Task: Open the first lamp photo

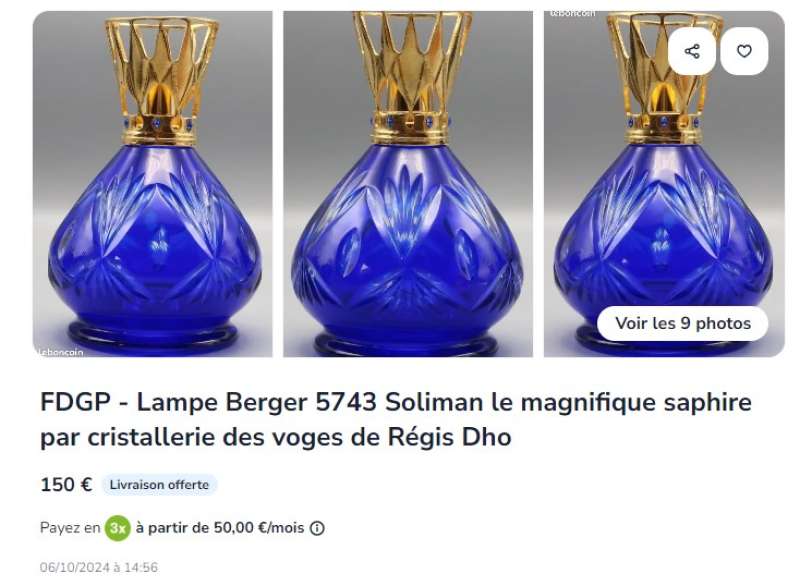Action: [153, 185]
